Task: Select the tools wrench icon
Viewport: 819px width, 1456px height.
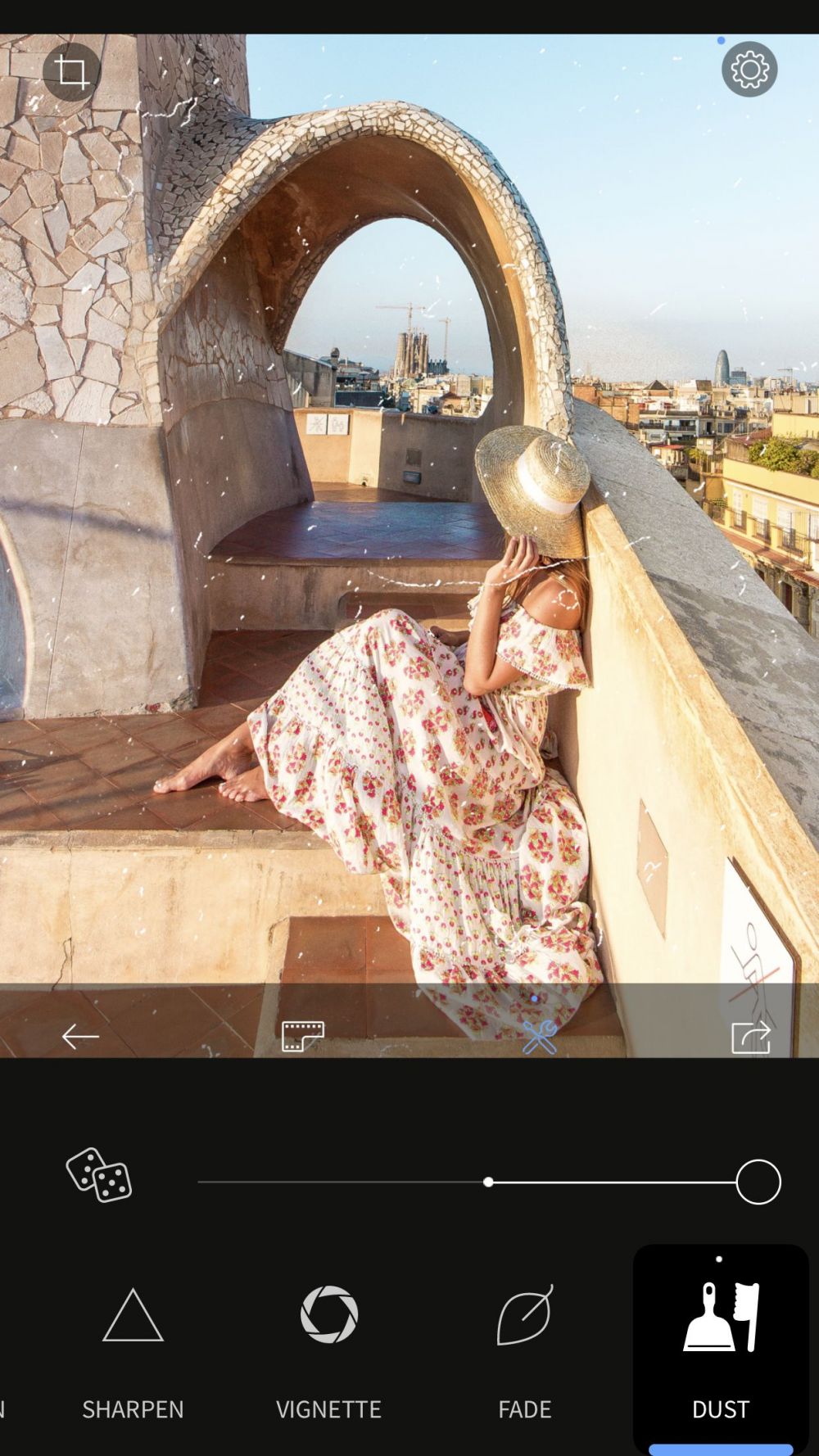Action: point(539,1037)
